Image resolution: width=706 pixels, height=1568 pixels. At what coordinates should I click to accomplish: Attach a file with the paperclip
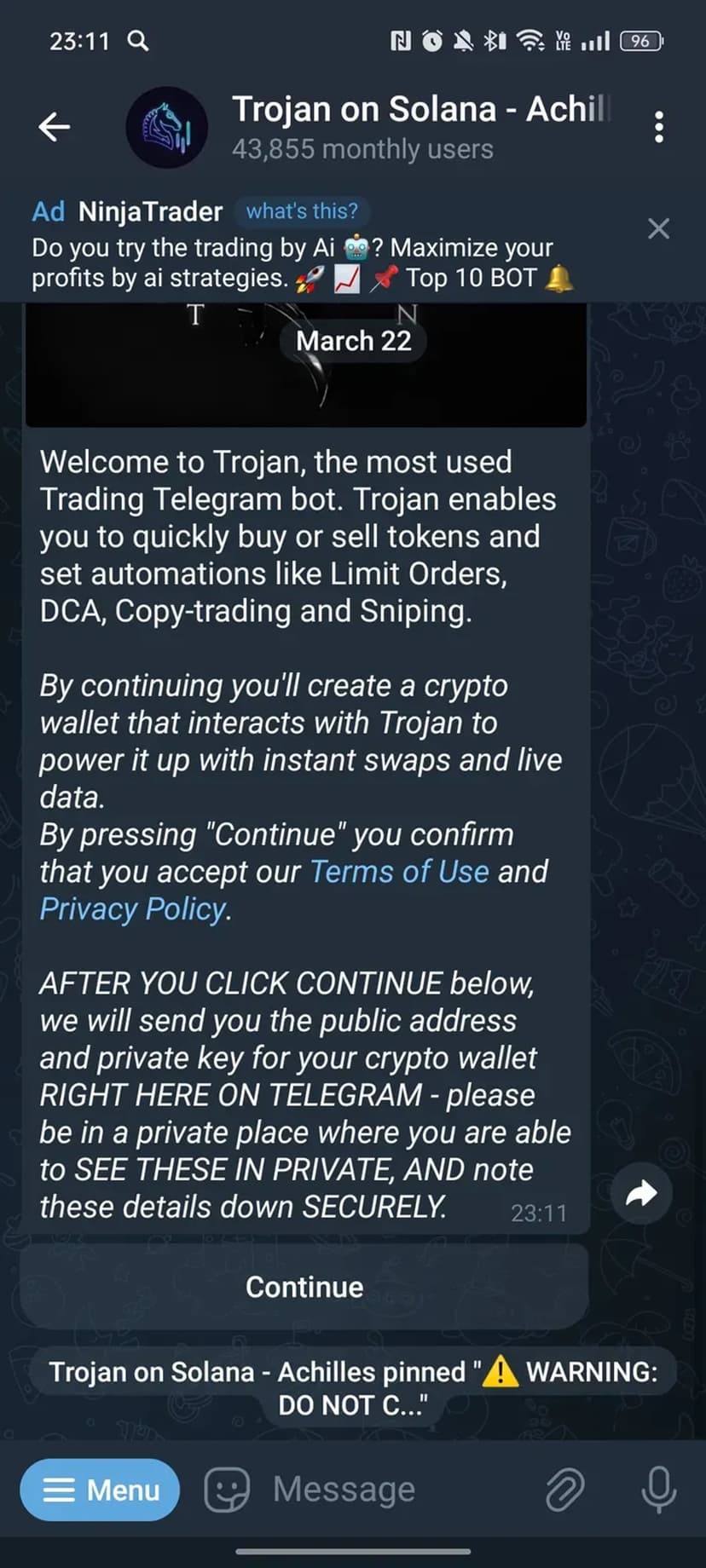pos(564,1490)
